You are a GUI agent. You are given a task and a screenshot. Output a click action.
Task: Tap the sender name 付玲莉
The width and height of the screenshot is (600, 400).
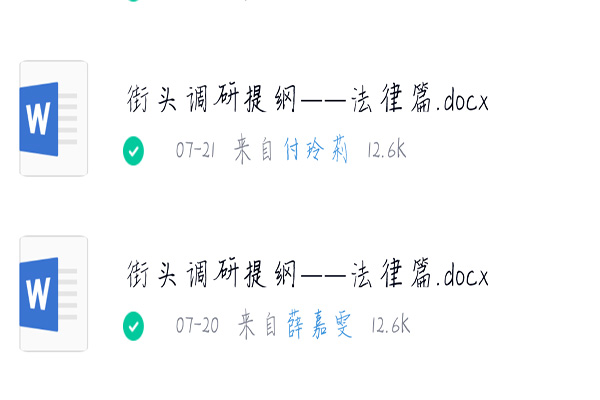[316, 151]
